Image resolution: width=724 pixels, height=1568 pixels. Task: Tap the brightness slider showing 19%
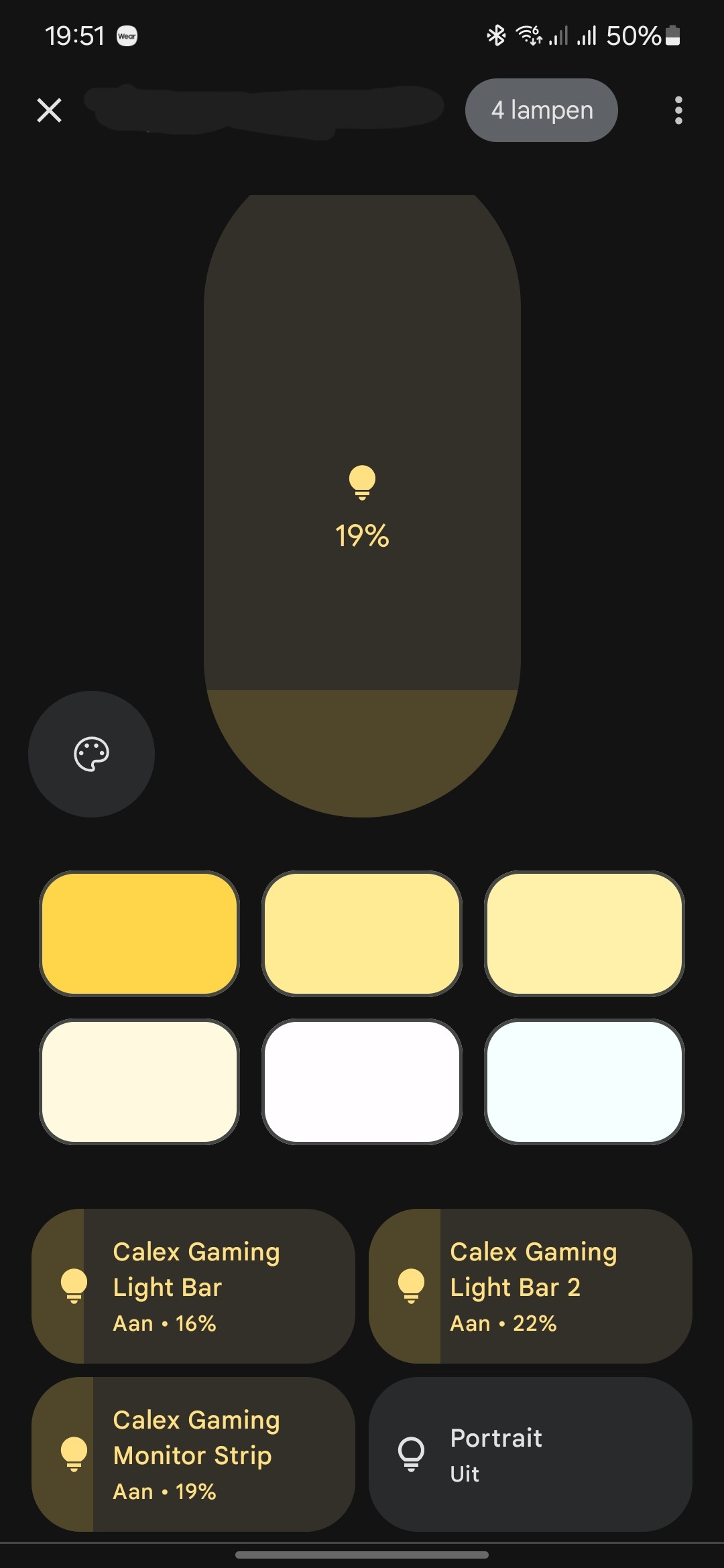pos(362,506)
